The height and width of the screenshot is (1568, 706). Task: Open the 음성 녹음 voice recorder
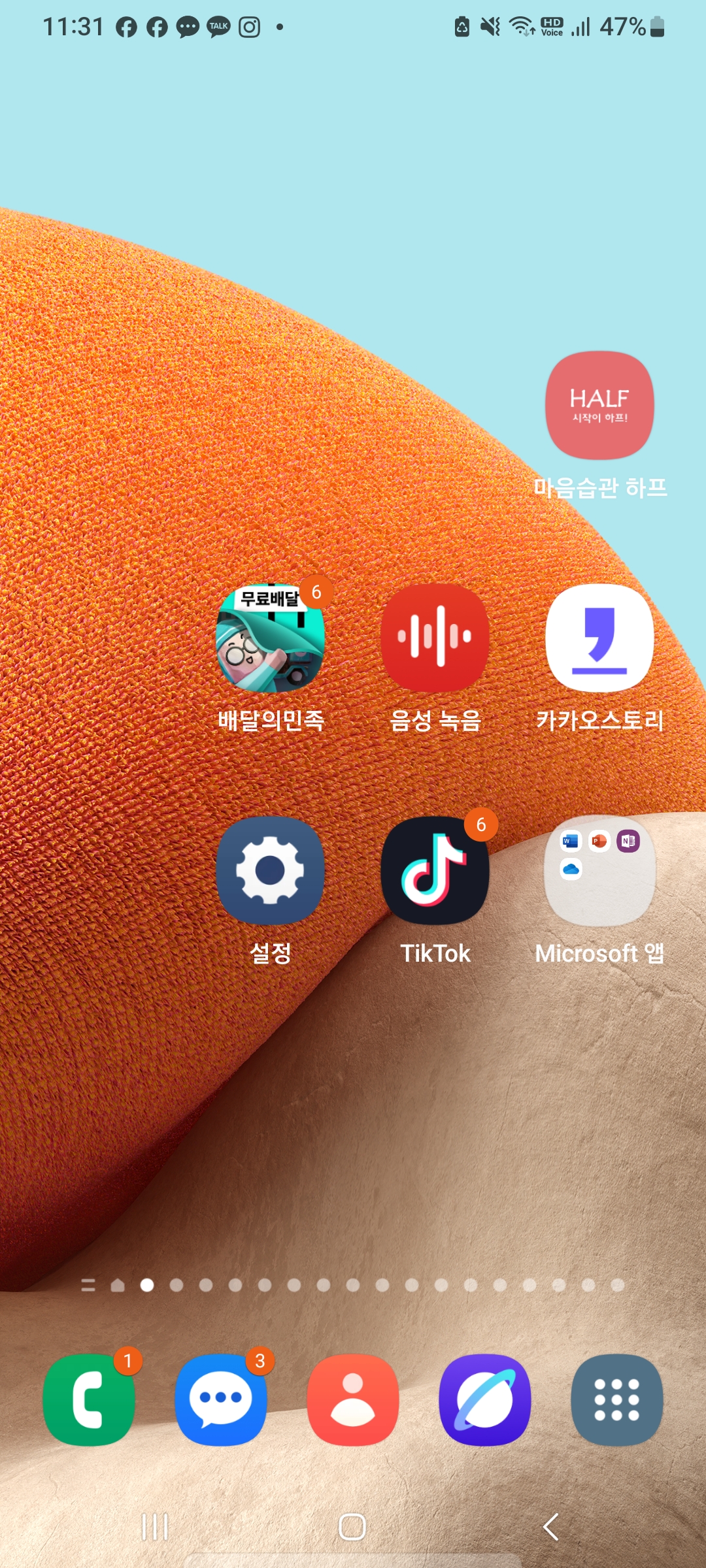(435, 638)
